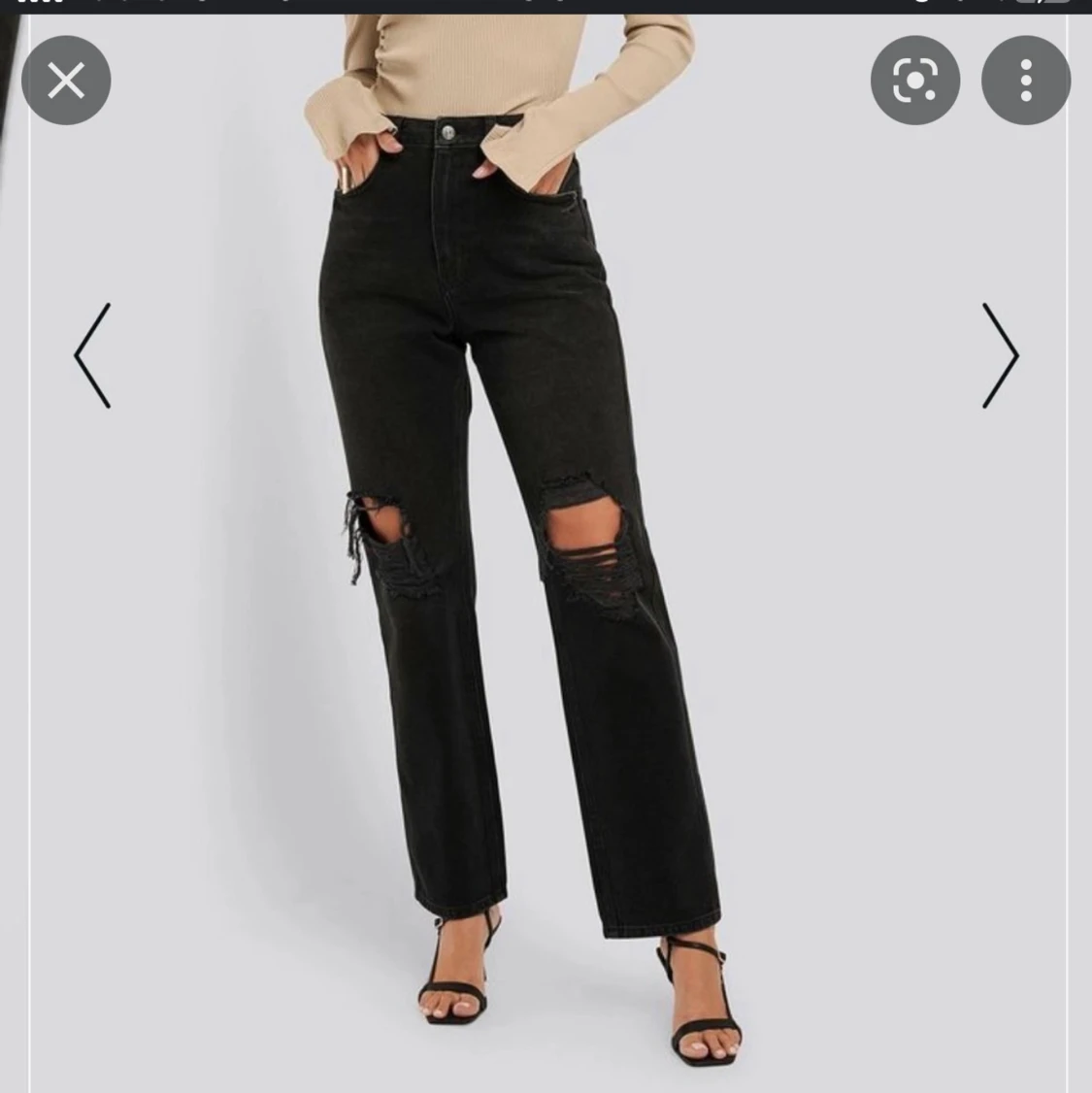This screenshot has width=1092, height=1093.
Task: Search this image with Lens
Action: point(914,81)
